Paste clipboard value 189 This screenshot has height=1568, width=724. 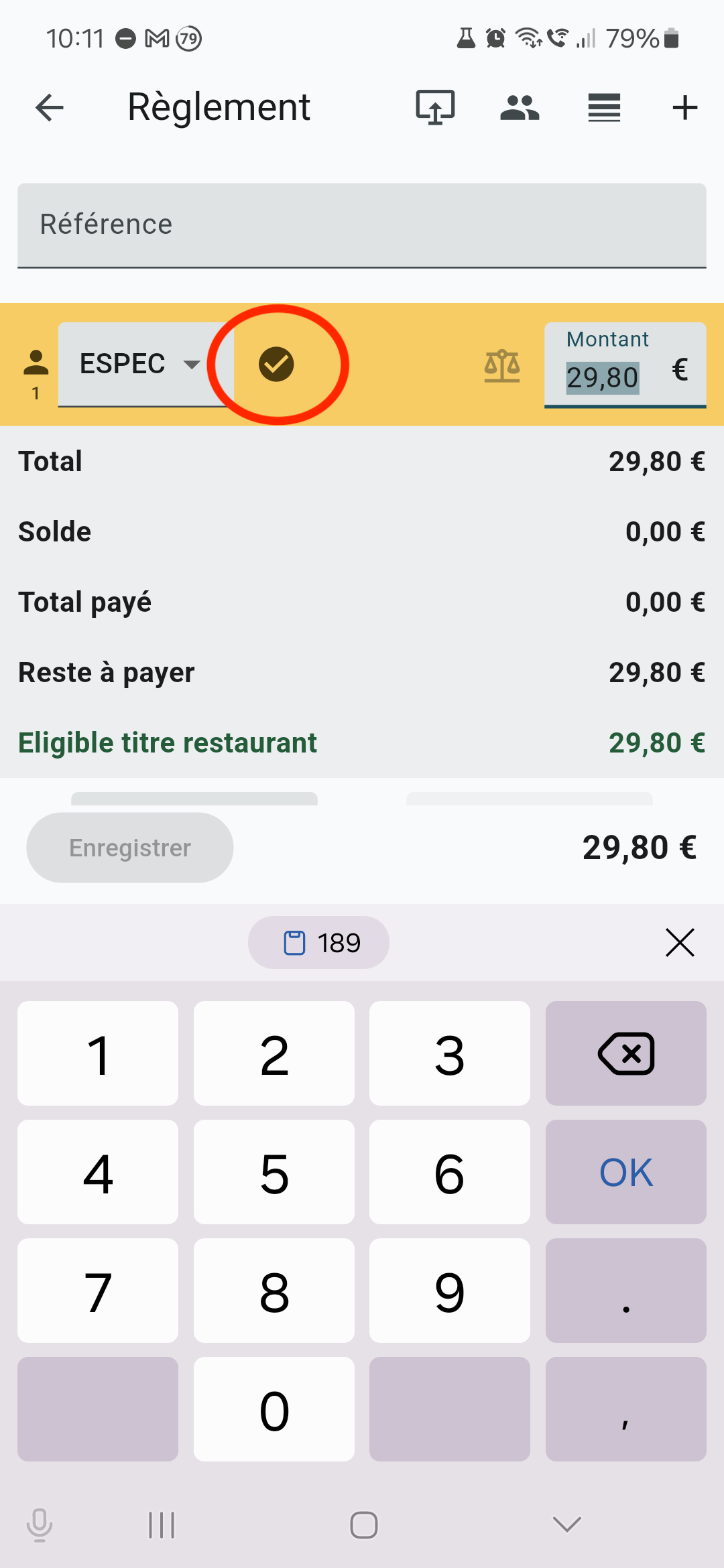click(318, 943)
